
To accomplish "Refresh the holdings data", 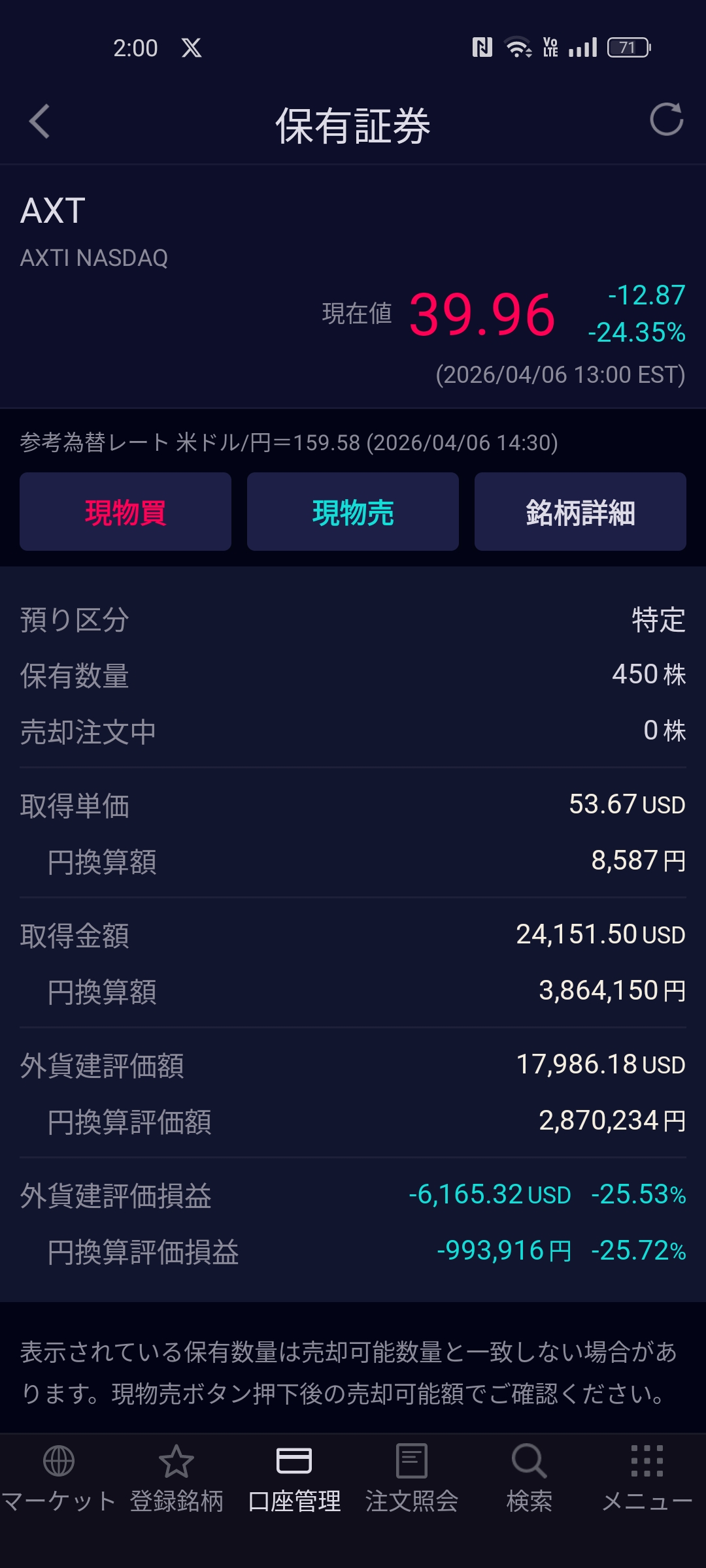I will point(666,120).
